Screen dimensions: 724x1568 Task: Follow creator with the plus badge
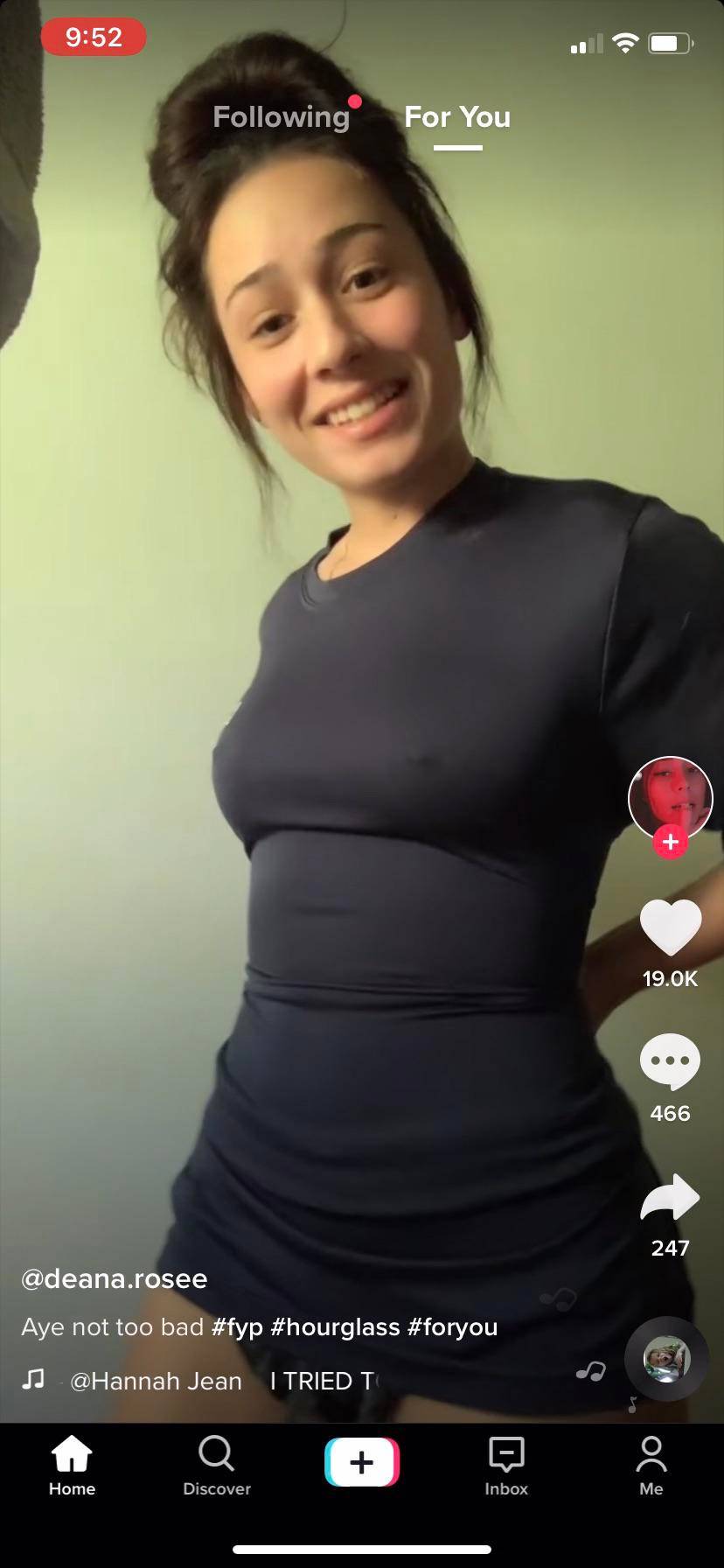(670, 842)
